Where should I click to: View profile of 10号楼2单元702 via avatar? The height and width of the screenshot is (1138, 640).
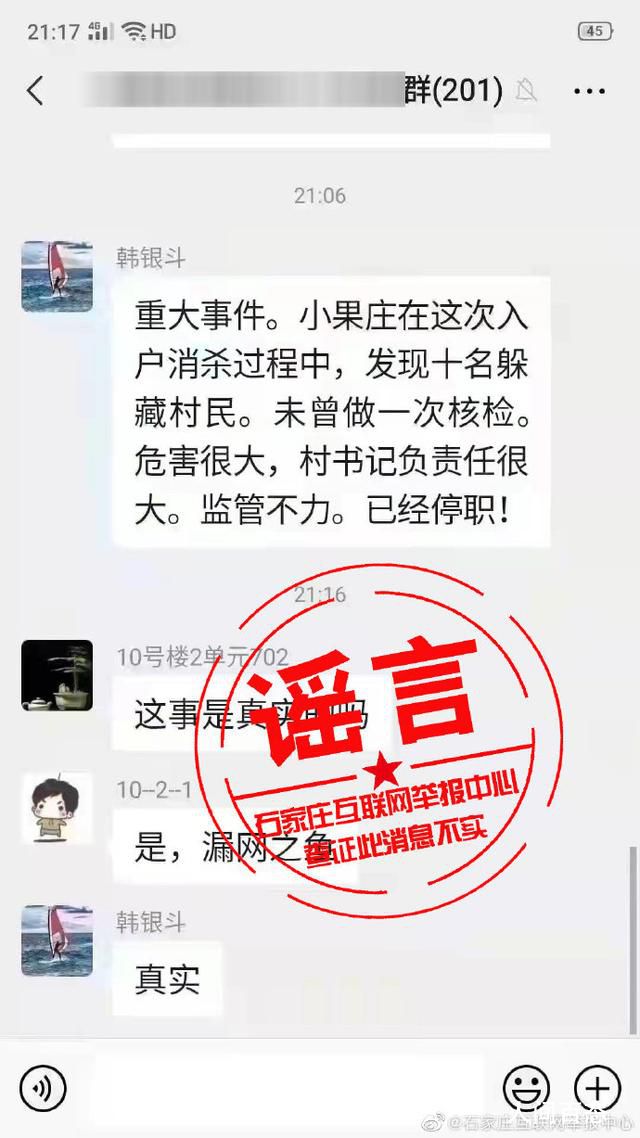57,675
